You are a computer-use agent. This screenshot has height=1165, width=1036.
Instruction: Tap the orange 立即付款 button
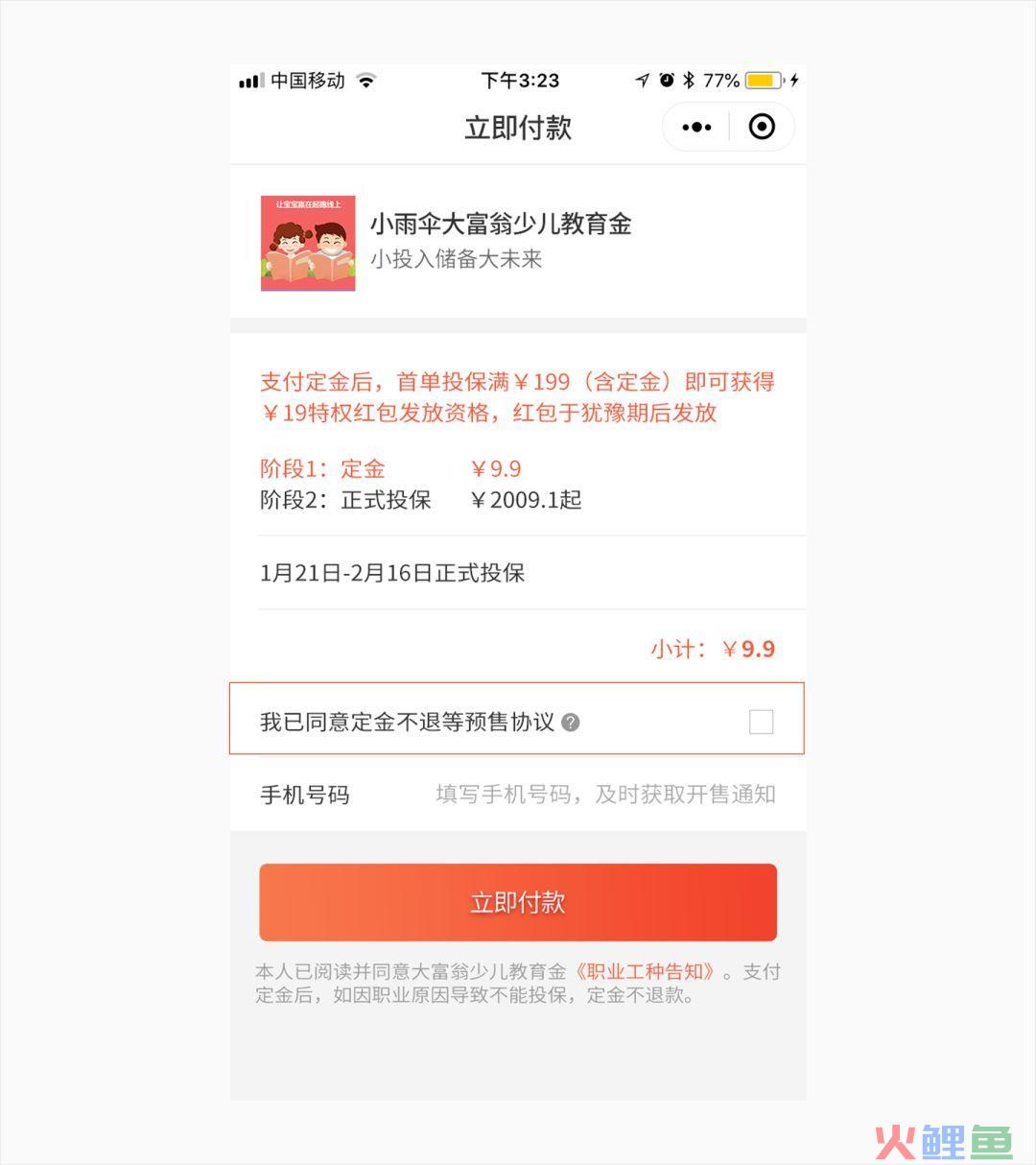click(x=518, y=902)
